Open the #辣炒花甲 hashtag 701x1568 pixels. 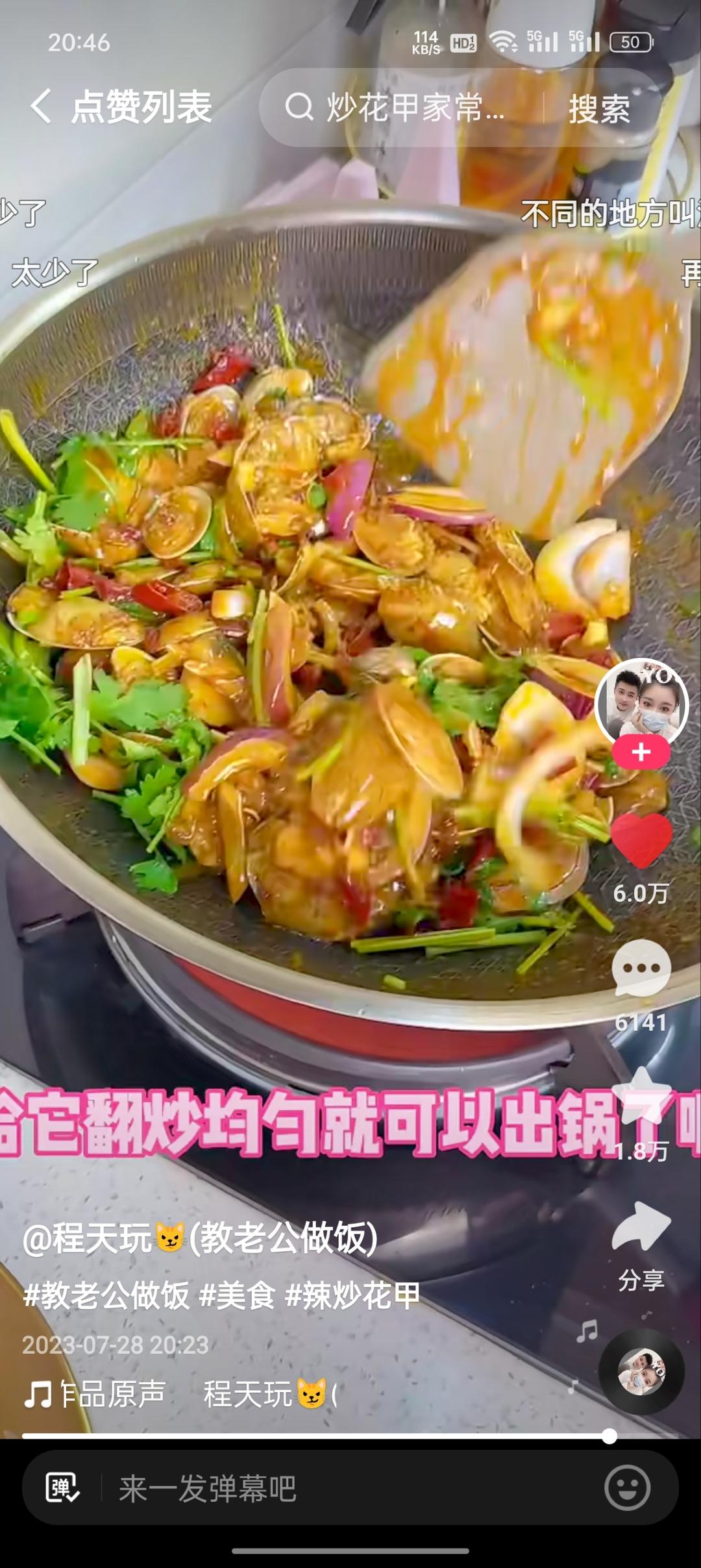(352, 1296)
